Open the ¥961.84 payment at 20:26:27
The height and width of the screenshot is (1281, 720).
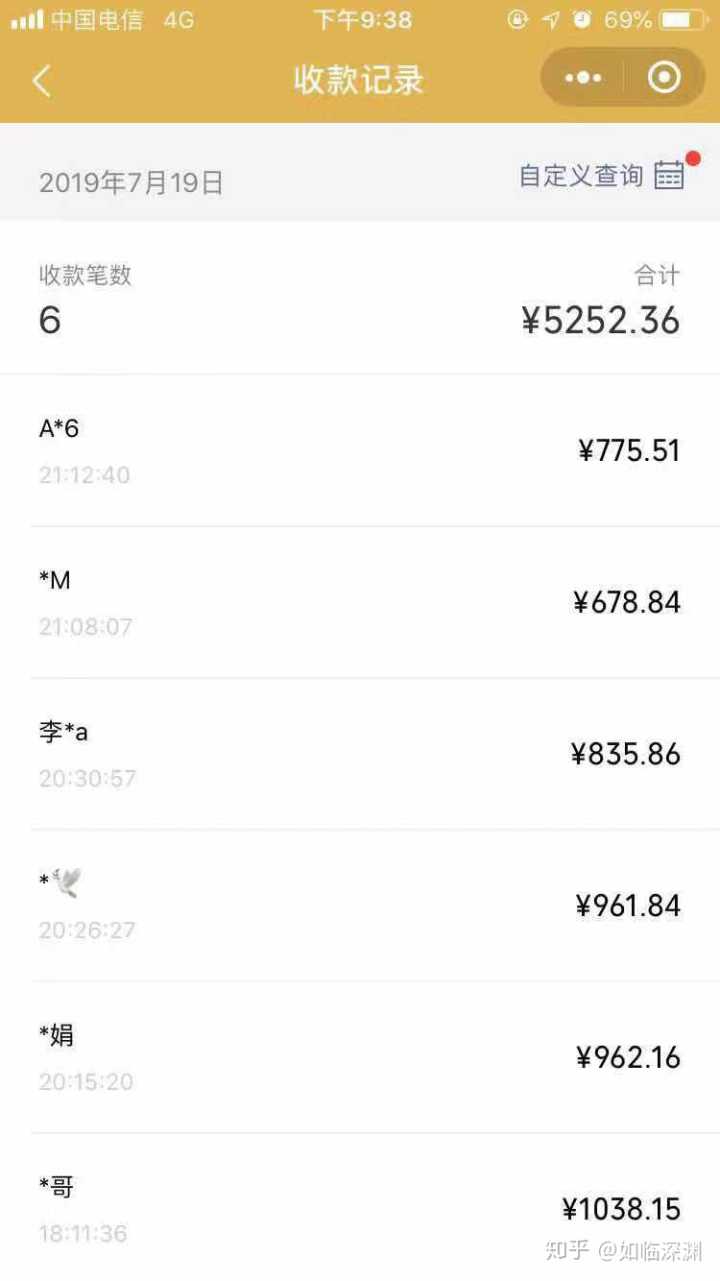360,906
